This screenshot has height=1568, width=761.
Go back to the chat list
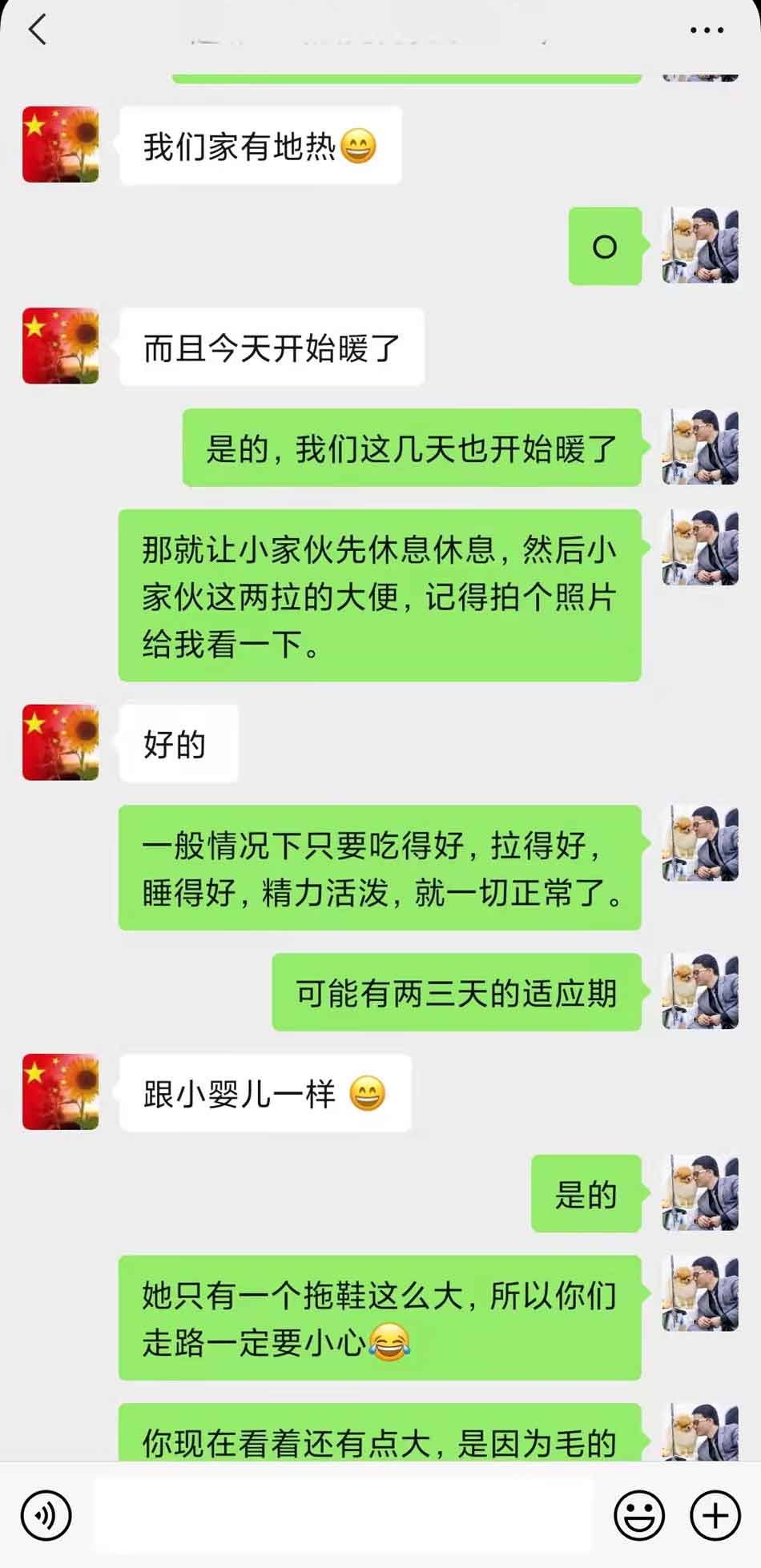coord(38,30)
